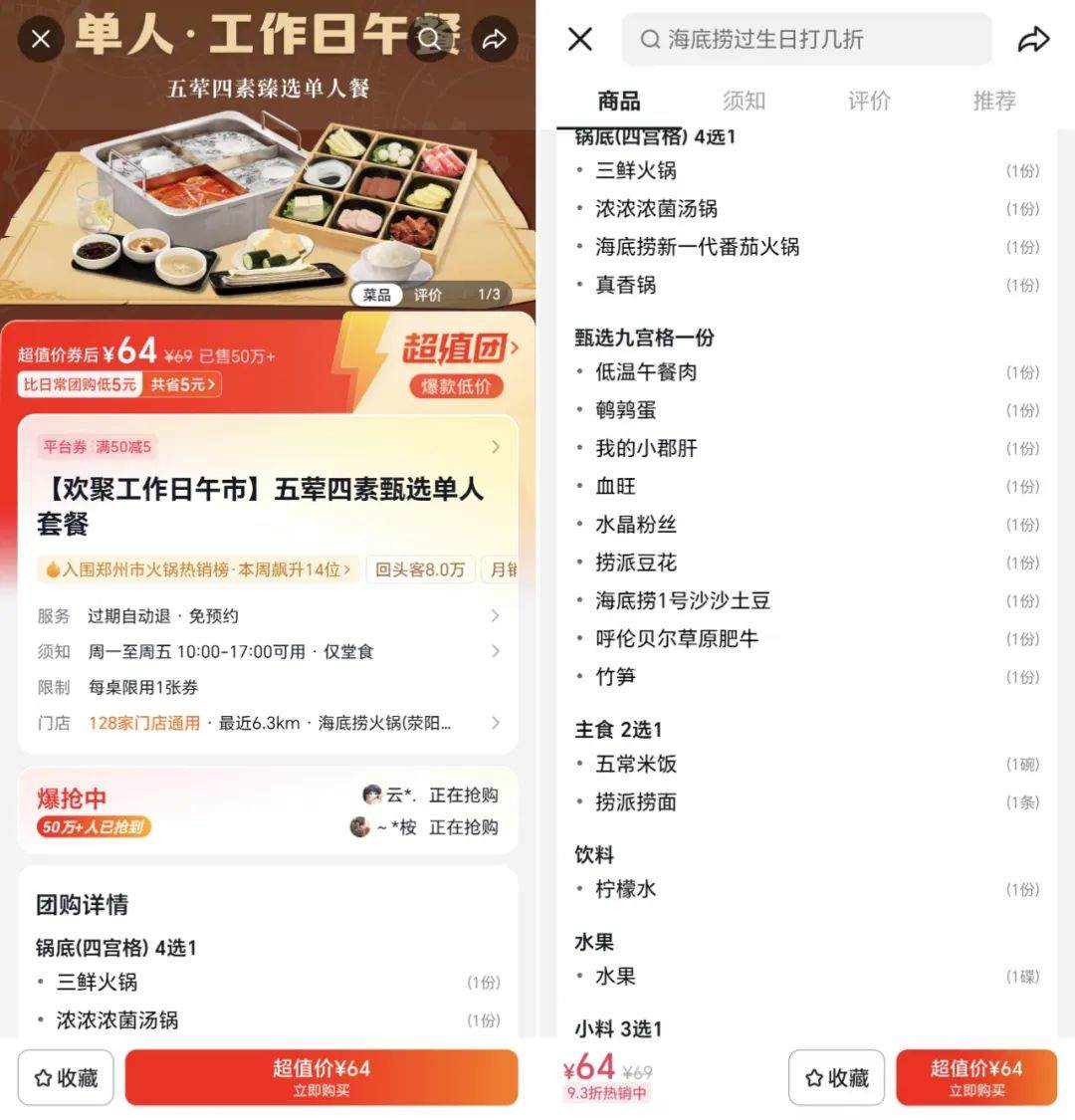Tap the 共省5元 savings chip

tap(184, 384)
